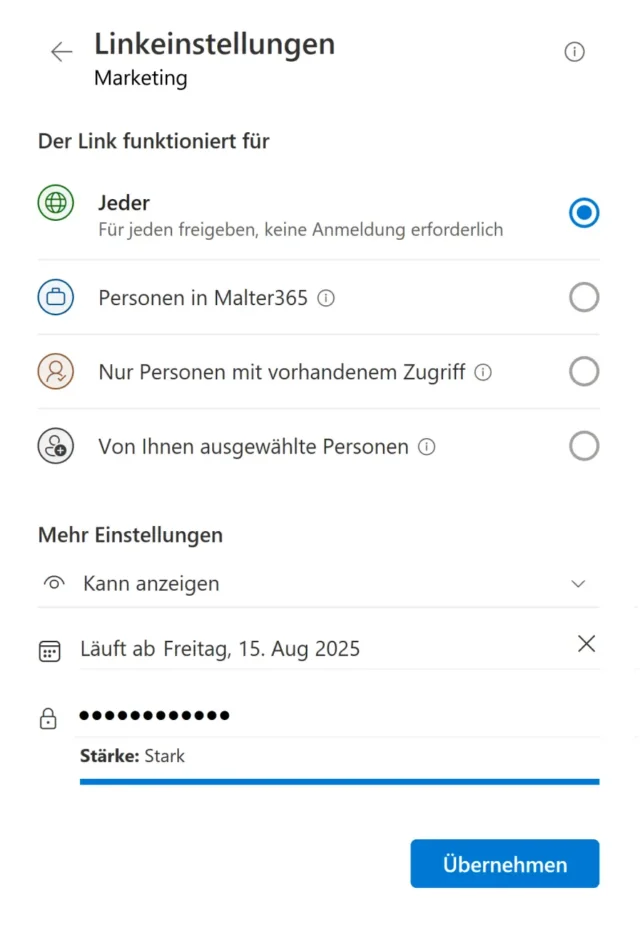
Task: Clear the expiration date
Action: tap(587, 644)
